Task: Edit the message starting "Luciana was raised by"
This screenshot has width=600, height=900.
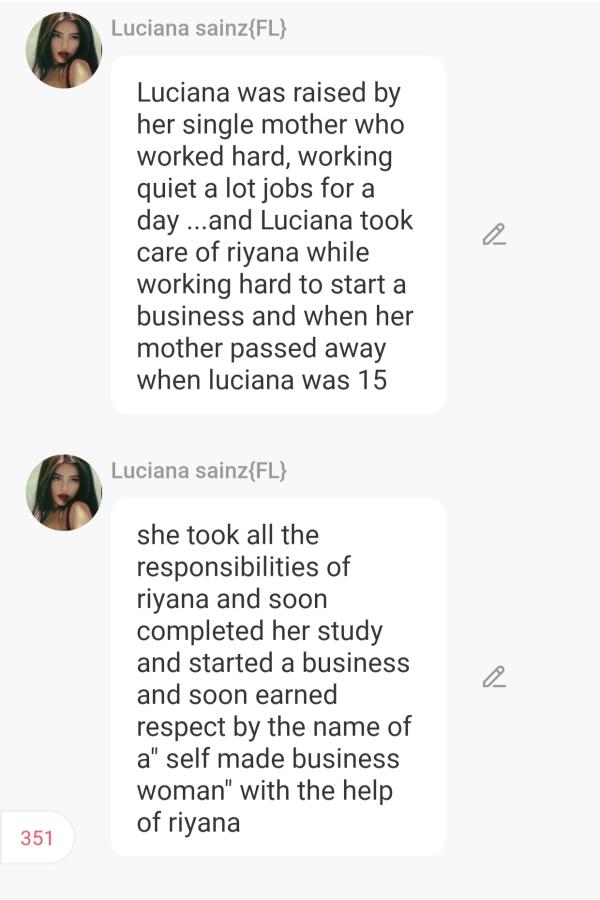Action: 494,235
